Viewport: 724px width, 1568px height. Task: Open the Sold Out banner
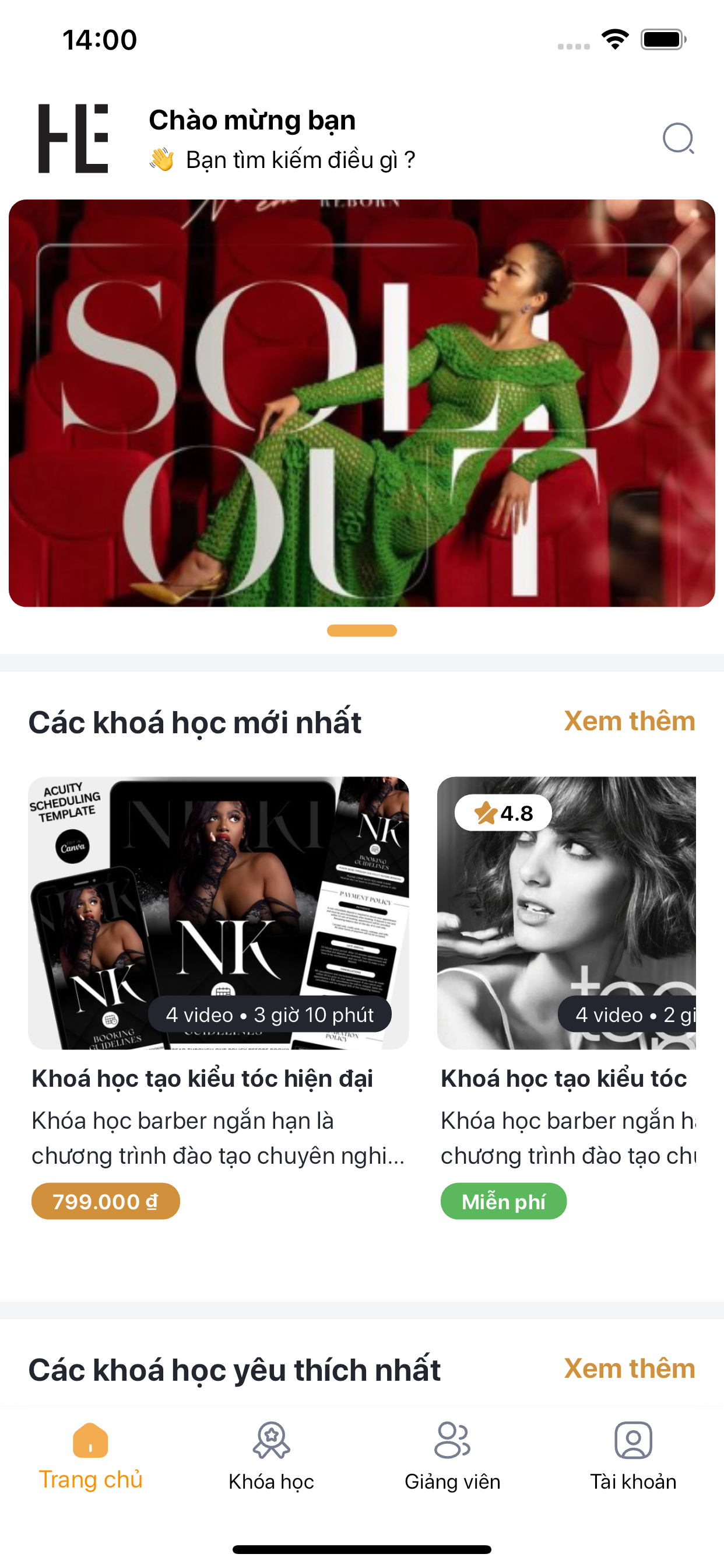point(361,403)
